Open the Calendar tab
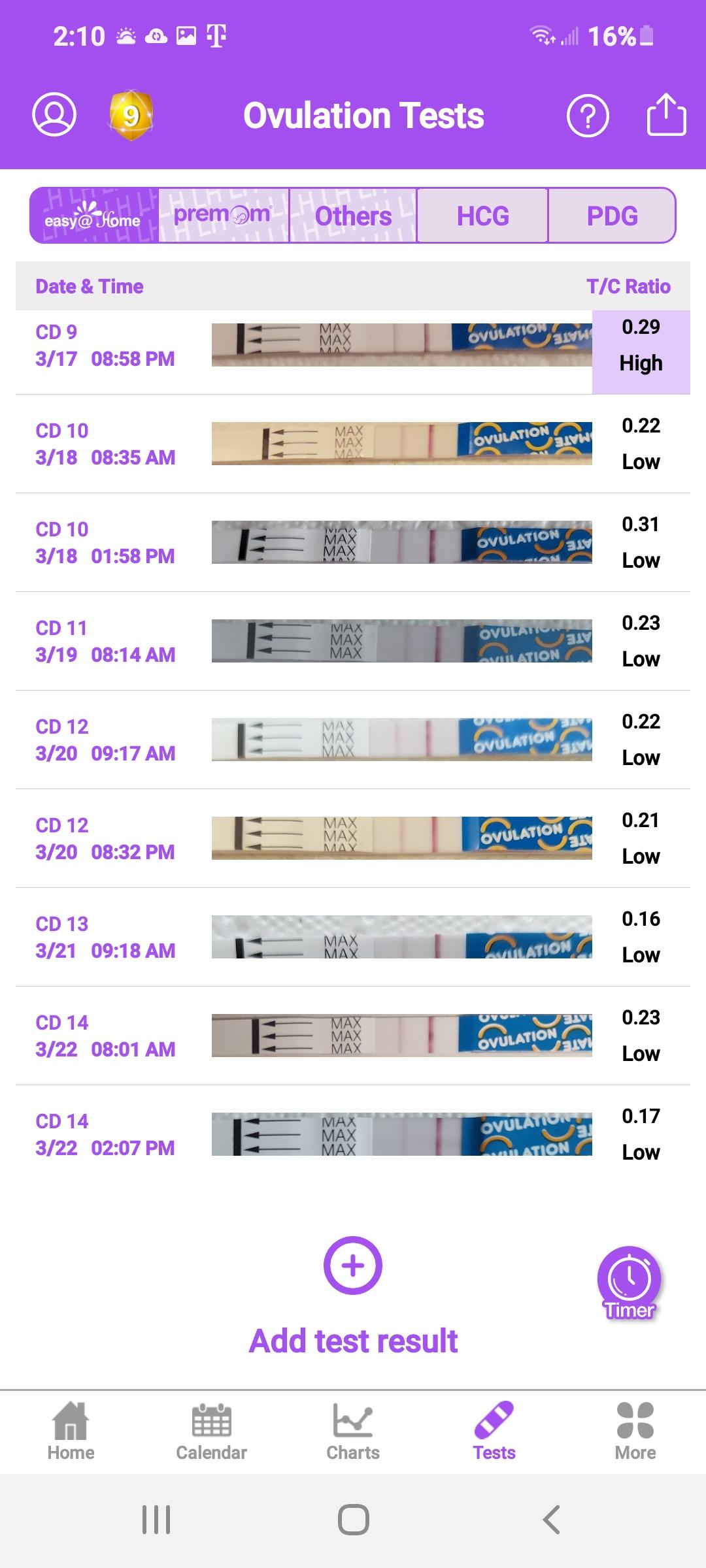This screenshot has width=706, height=1568. (211, 1431)
